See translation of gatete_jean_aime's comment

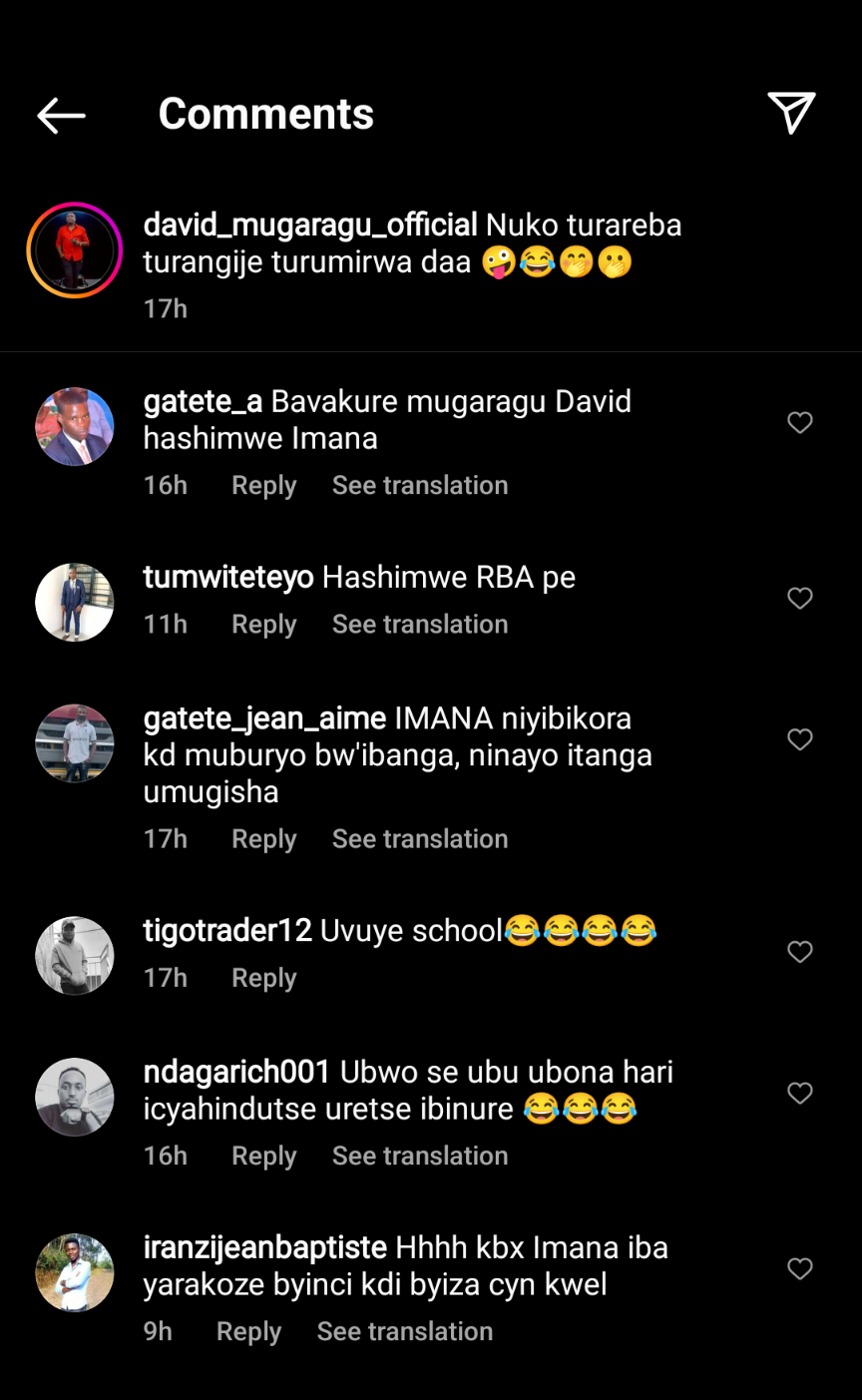tap(420, 839)
